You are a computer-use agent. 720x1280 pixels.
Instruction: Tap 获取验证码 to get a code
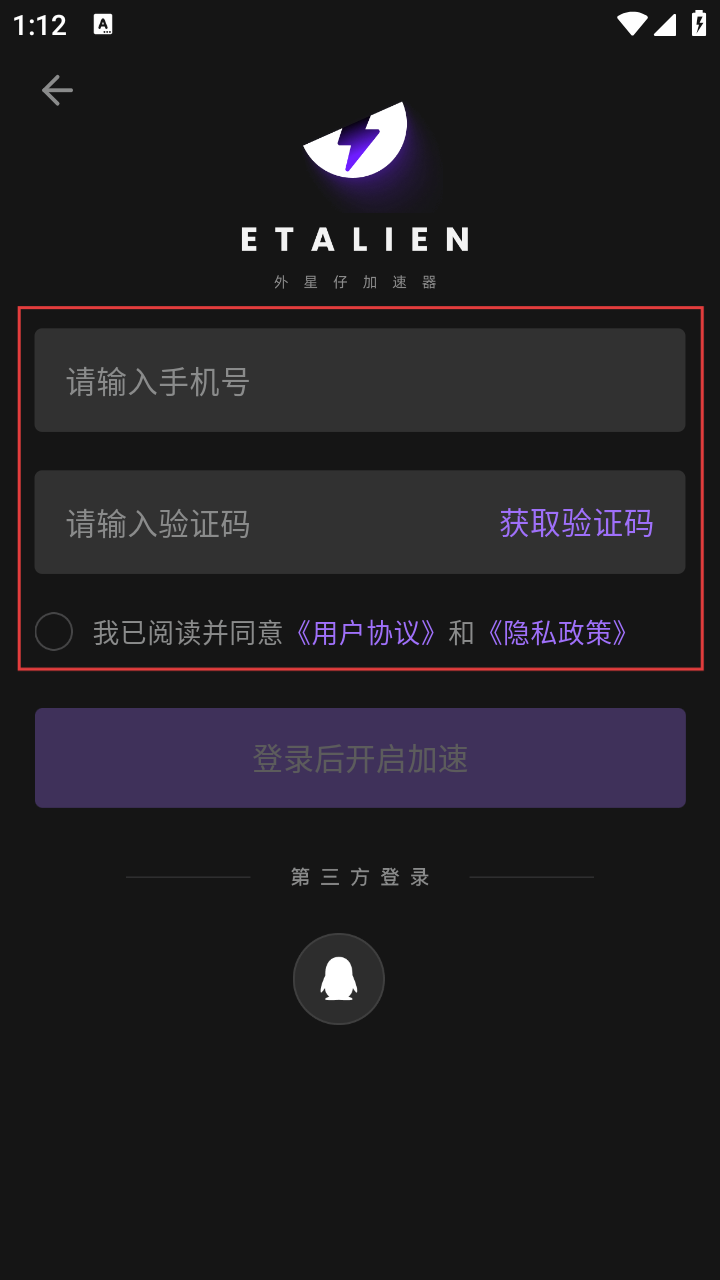[576, 523]
